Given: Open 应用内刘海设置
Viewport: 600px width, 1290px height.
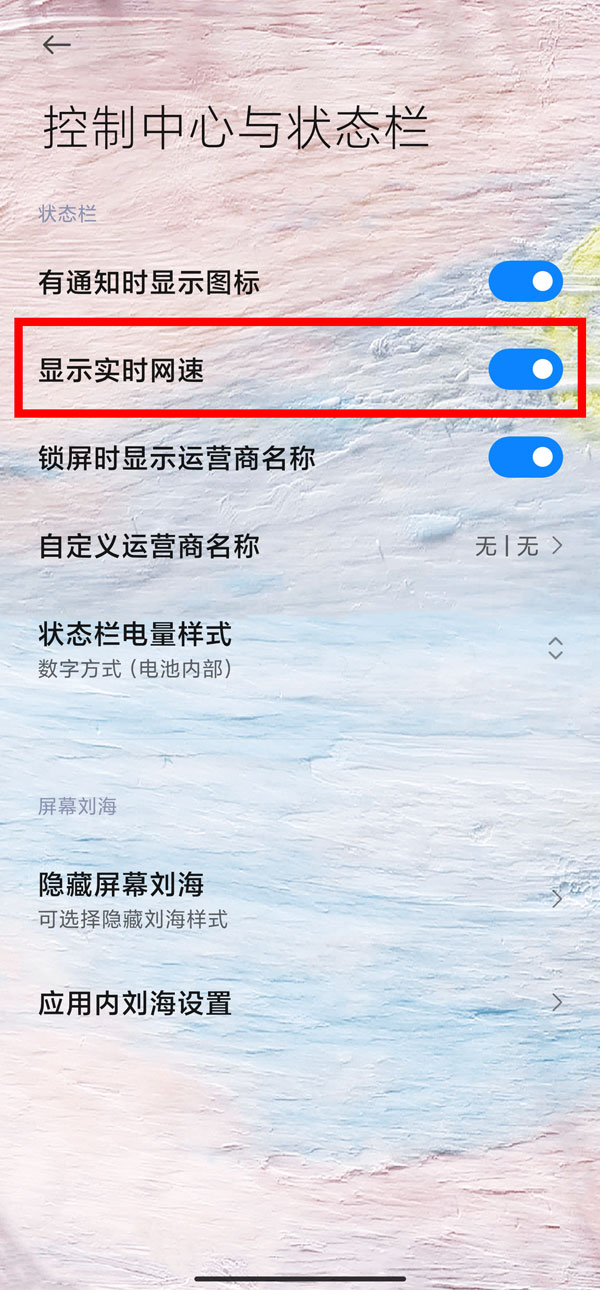Looking at the screenshot, I should click(300, 1002).
